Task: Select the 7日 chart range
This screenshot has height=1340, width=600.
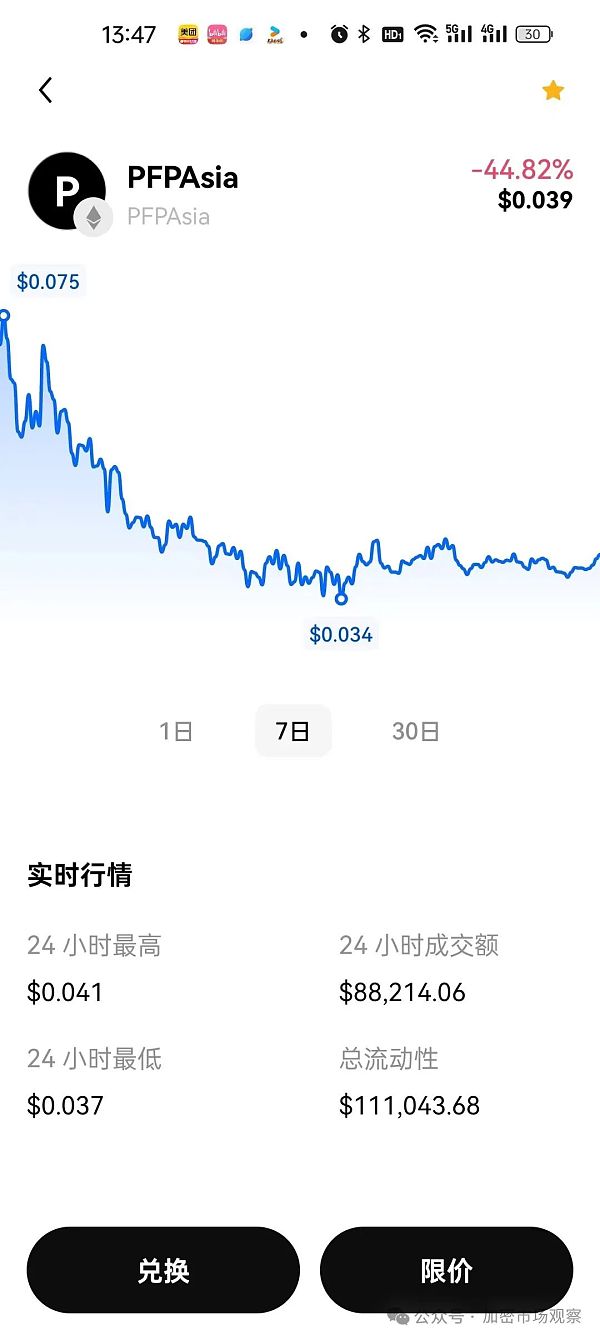Action: tap(293, 731)
